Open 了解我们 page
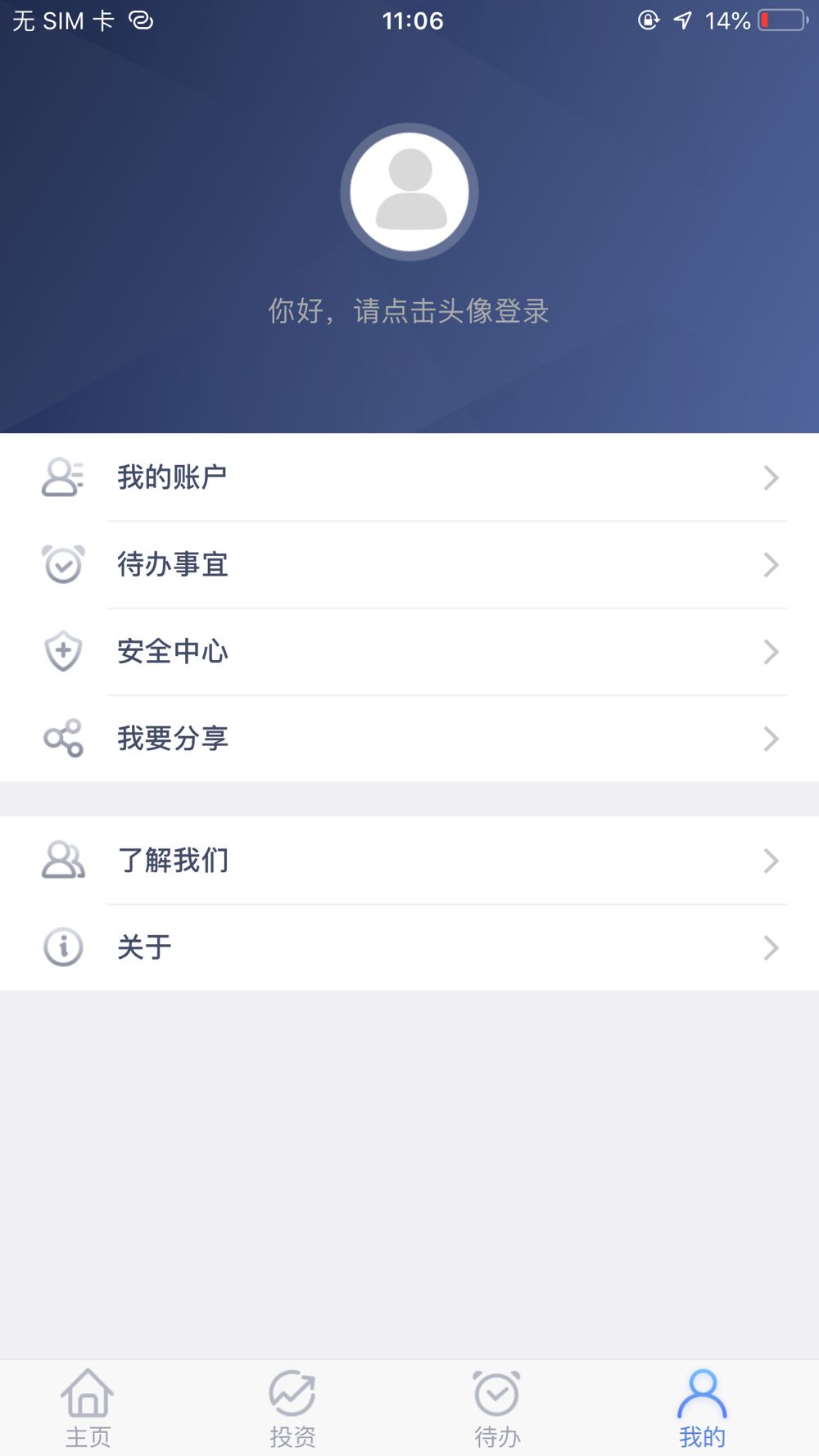 coord(409,861)
